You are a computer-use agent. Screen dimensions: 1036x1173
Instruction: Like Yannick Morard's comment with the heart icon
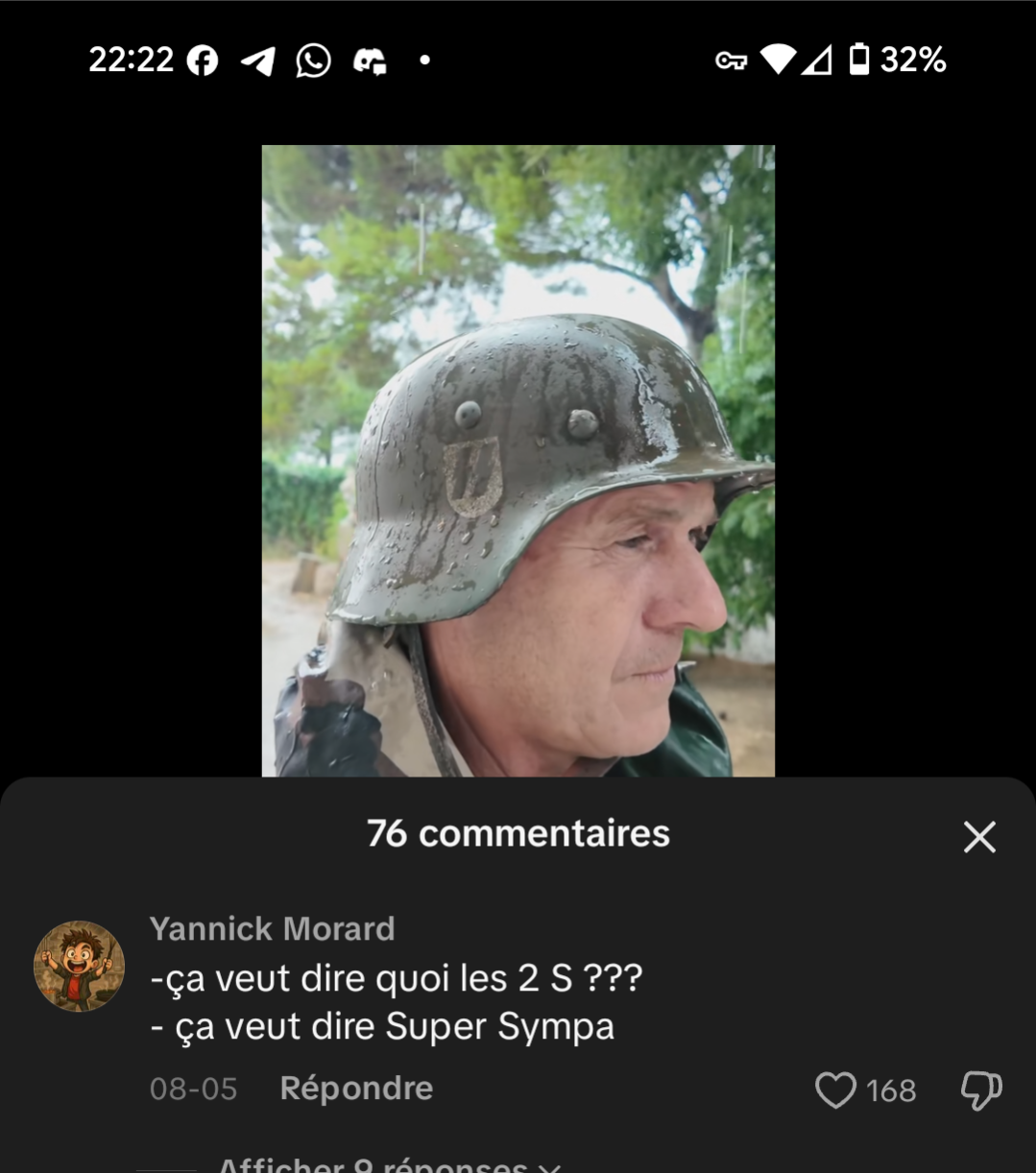coord(834,1089)
